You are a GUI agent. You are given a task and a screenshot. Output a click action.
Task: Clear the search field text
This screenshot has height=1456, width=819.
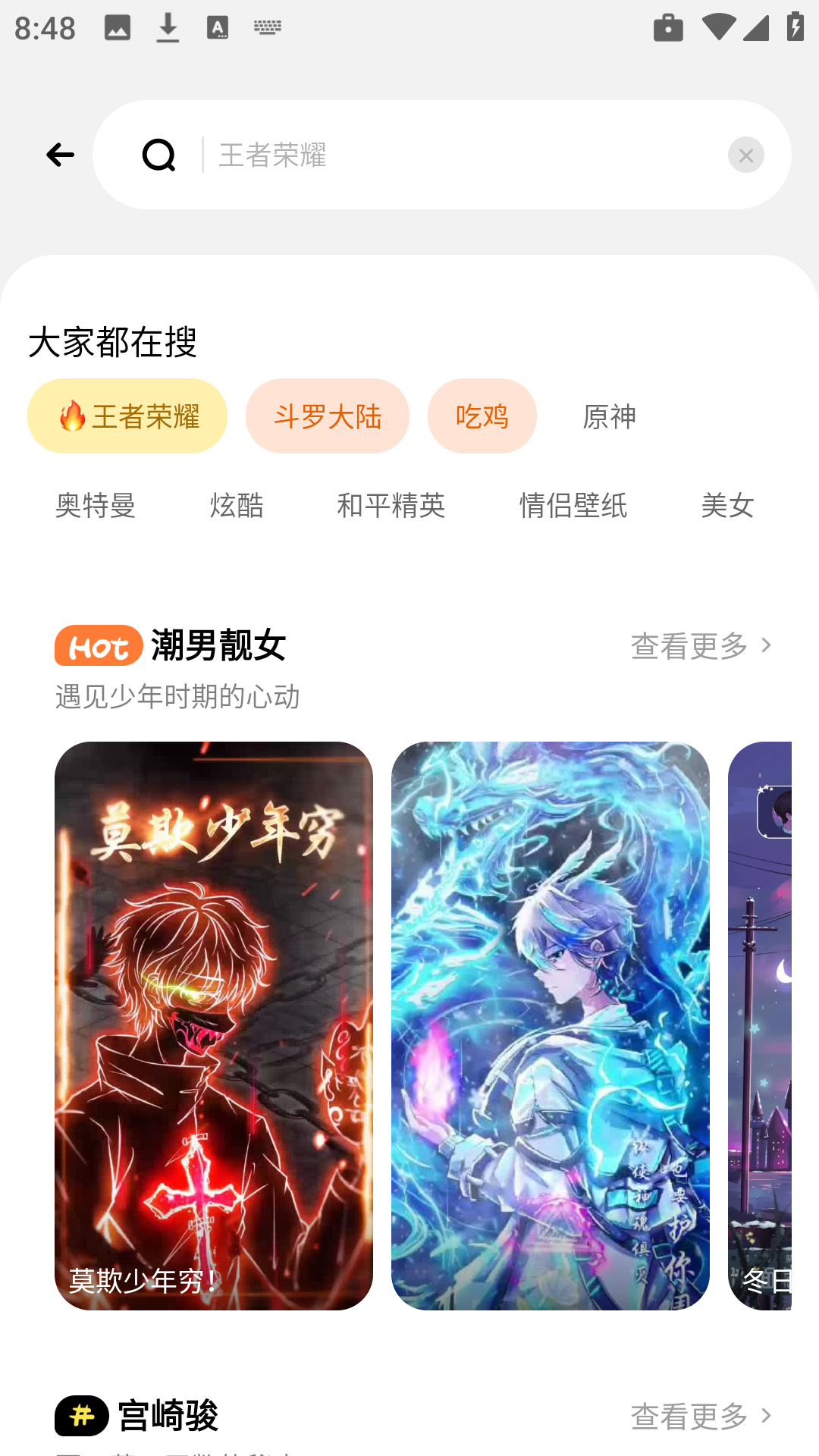tap(745, 155)
